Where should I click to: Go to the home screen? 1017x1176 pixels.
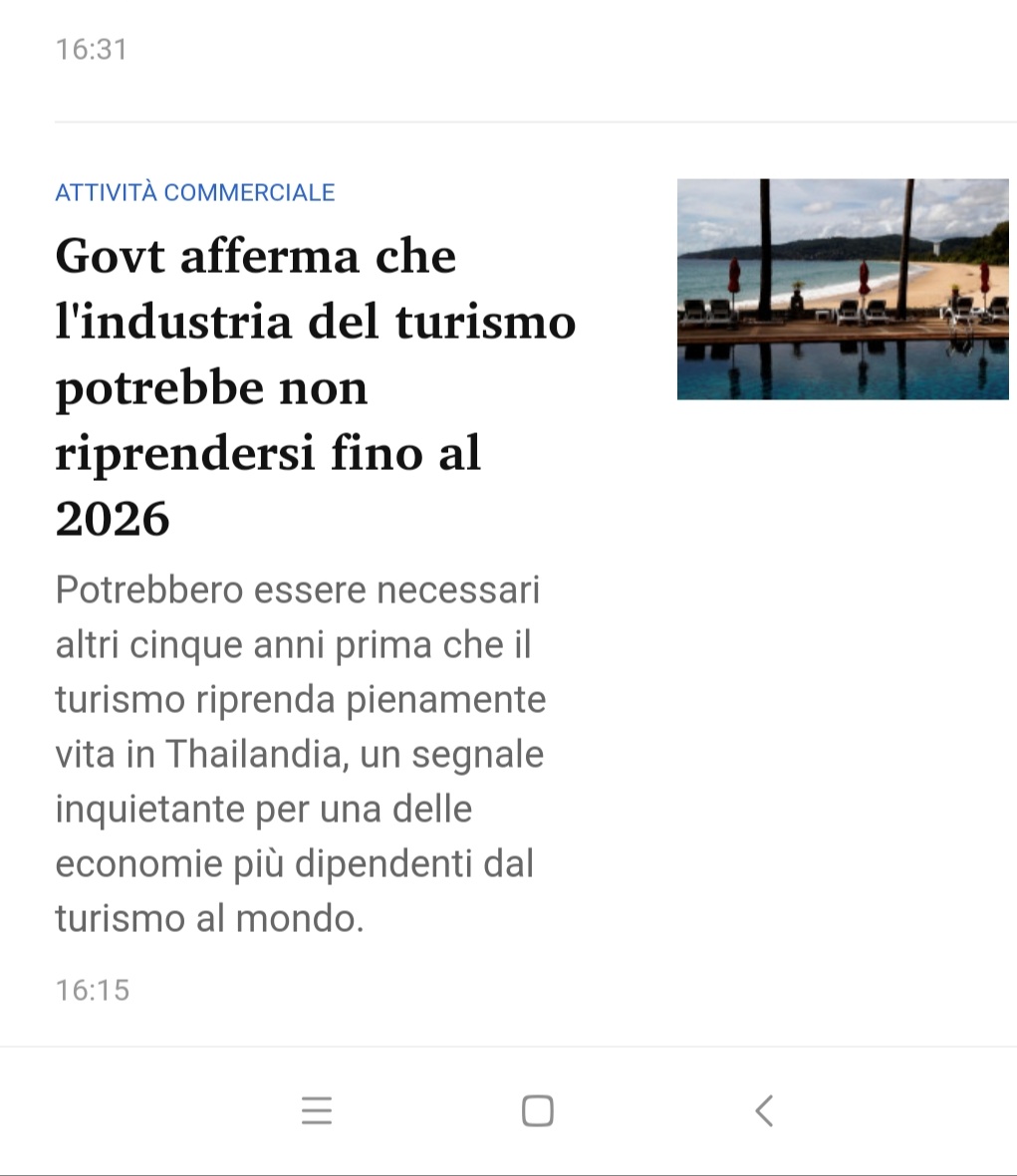[x=538, y=1110]
